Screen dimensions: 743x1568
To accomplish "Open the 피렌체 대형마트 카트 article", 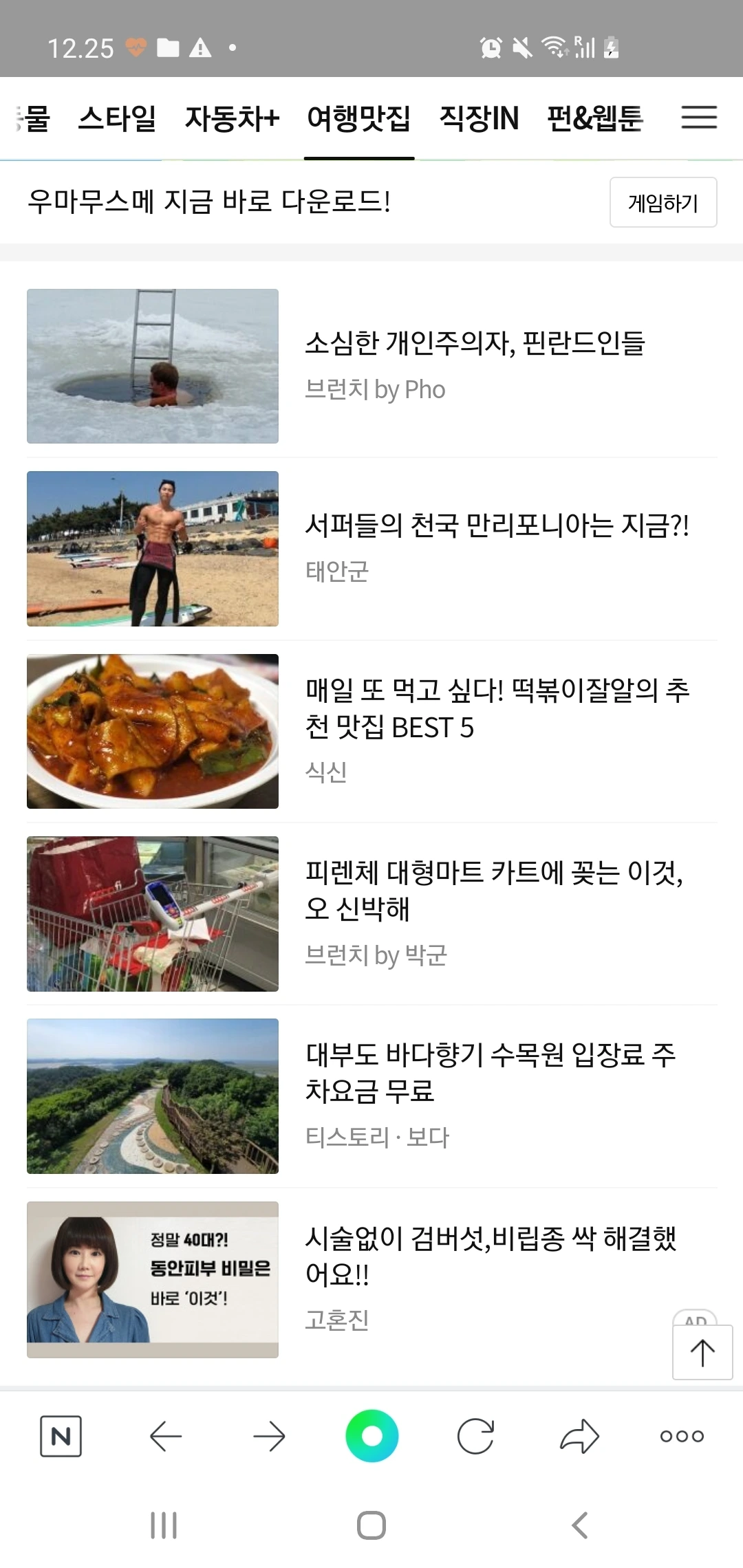I will [x=494, y=891].
